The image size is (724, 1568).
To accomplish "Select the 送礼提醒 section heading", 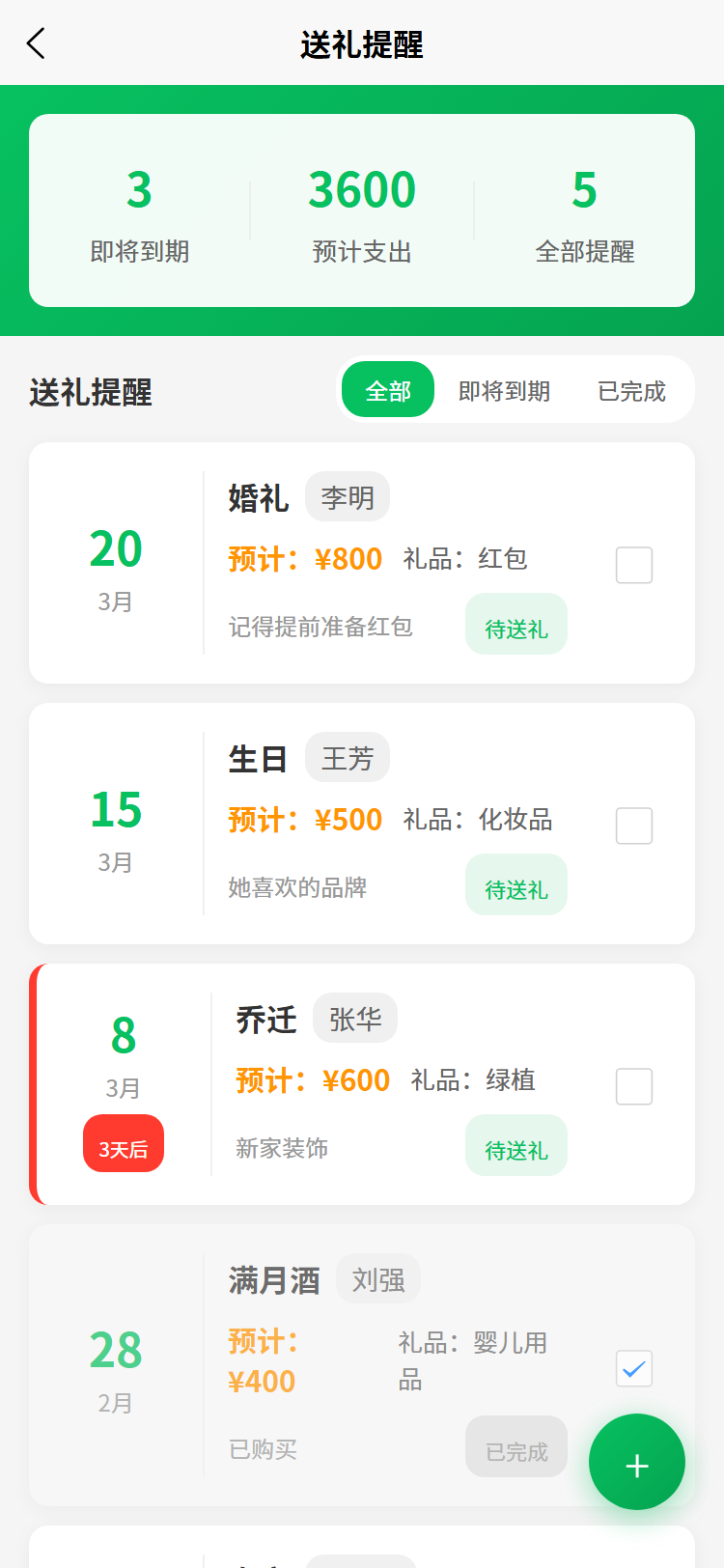I will click(x=88, y=390).
